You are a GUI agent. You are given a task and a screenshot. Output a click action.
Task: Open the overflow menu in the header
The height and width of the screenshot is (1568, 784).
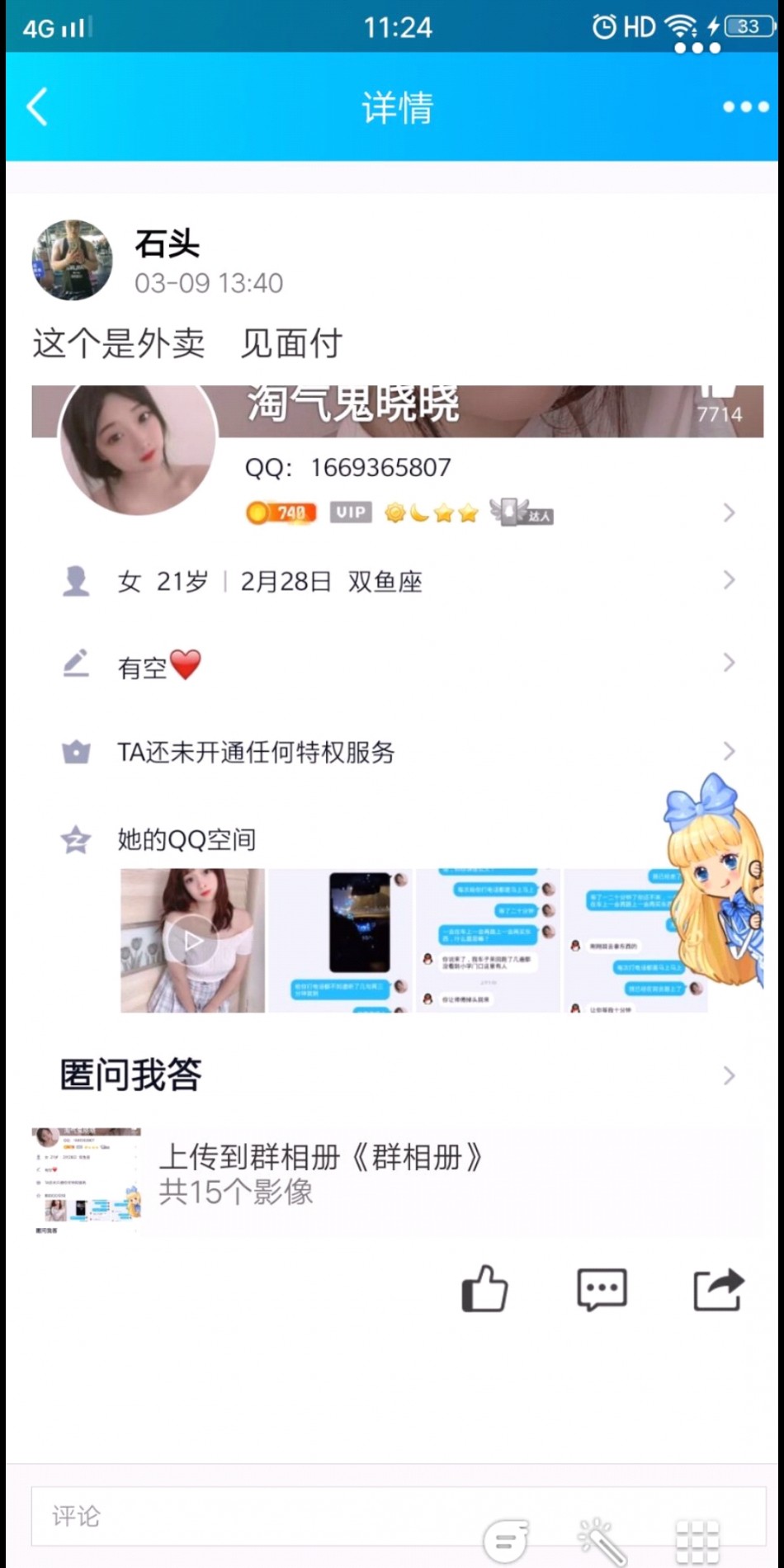pyautogui.click(x=745, y=107)
